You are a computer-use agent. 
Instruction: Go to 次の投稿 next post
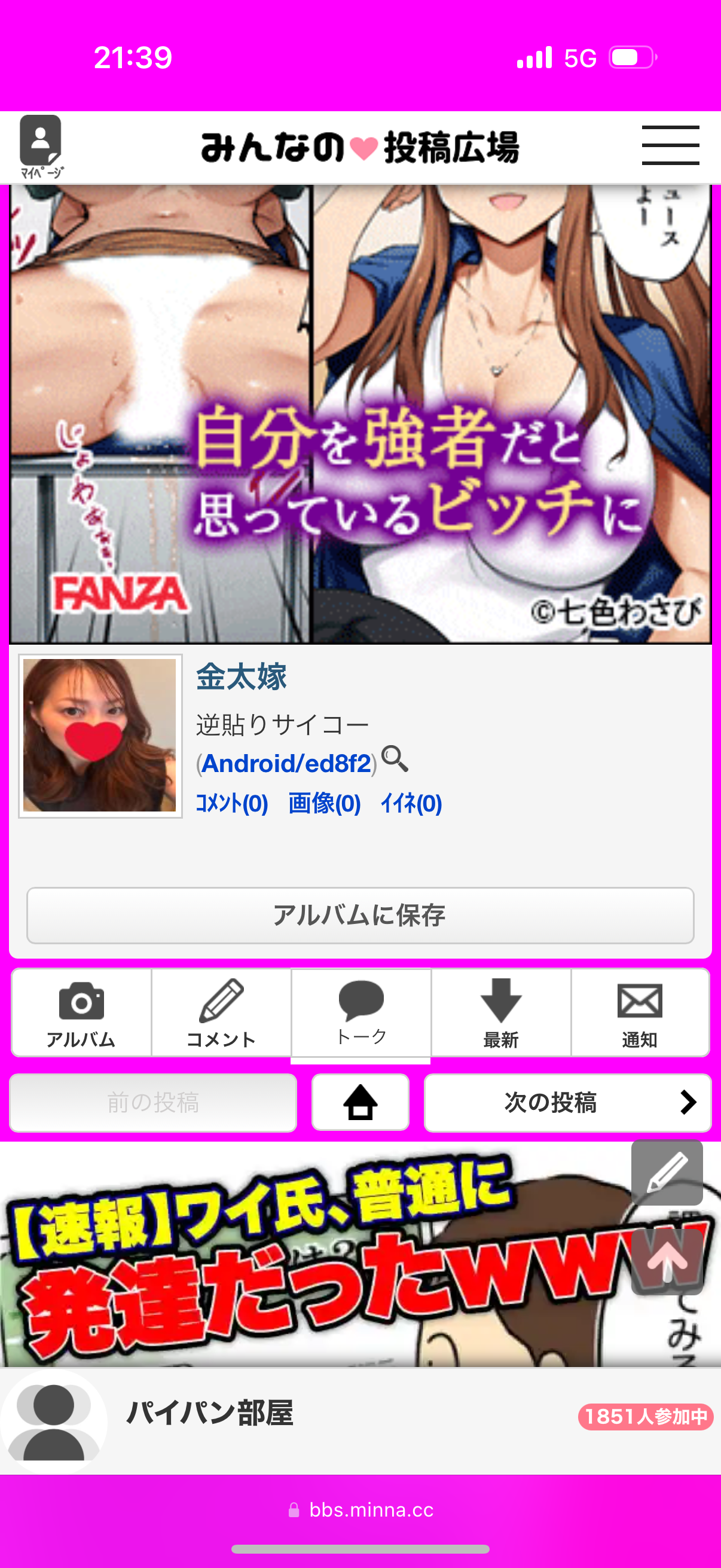point(567,1102)
